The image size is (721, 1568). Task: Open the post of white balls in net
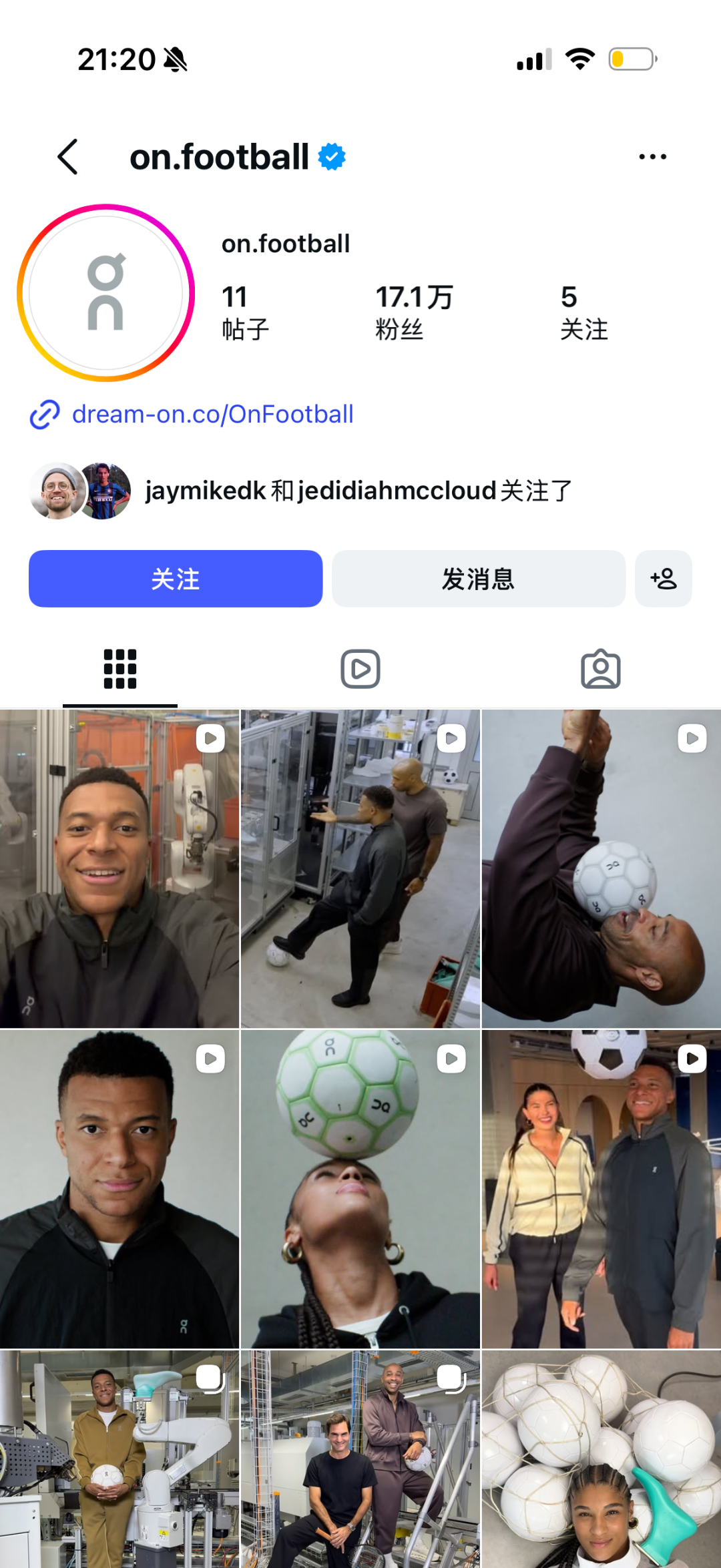click(602, 1459)
